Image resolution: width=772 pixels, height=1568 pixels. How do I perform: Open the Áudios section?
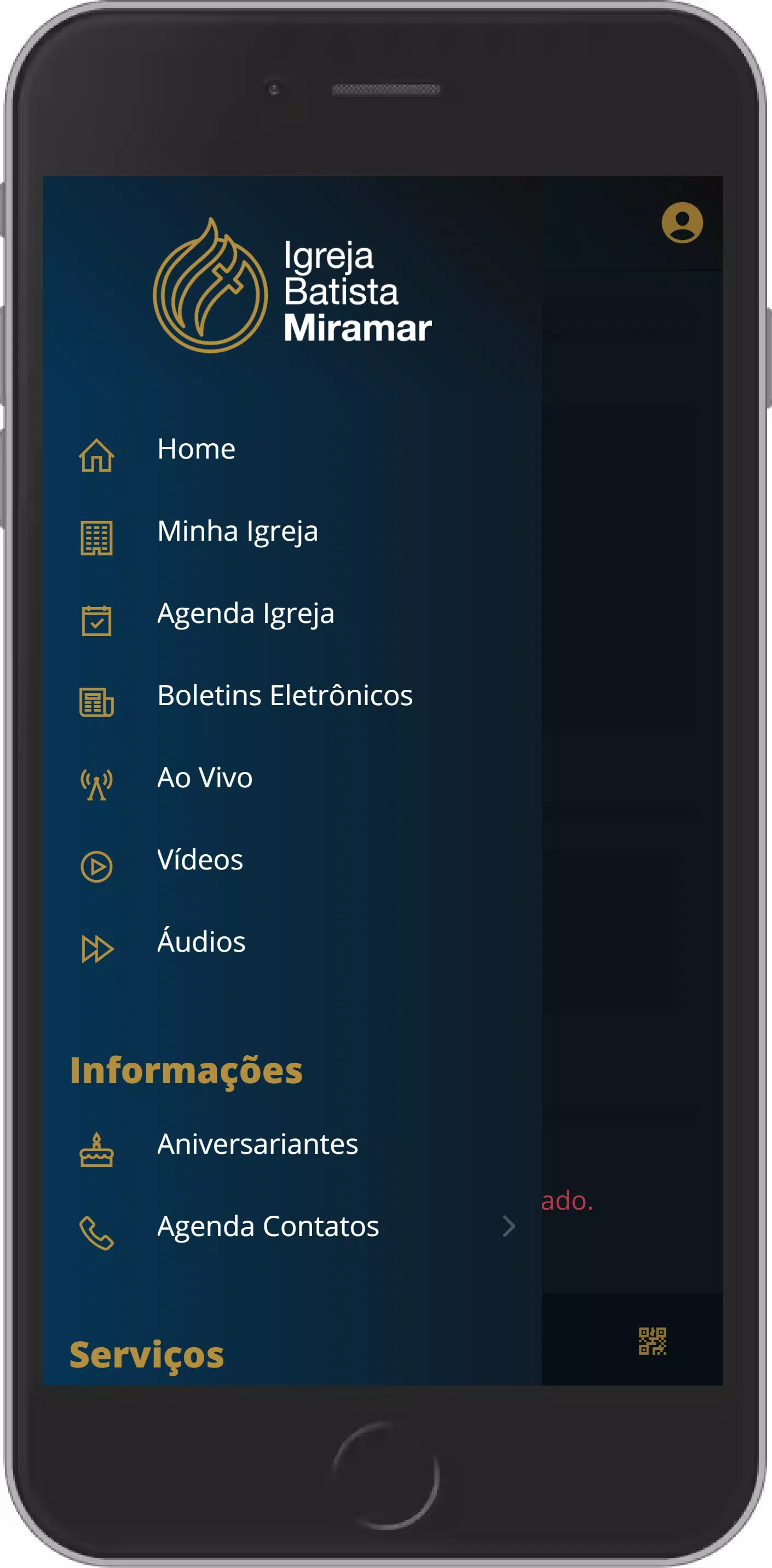[201, 943]
